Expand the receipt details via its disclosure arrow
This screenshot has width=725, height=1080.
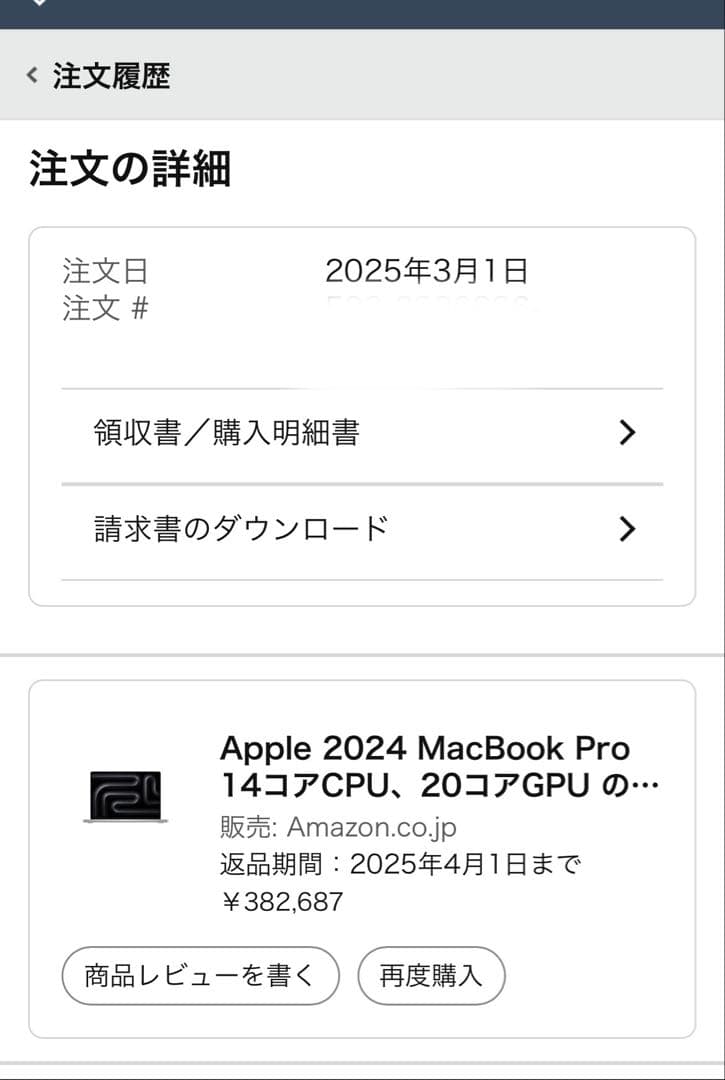(627, 432)
